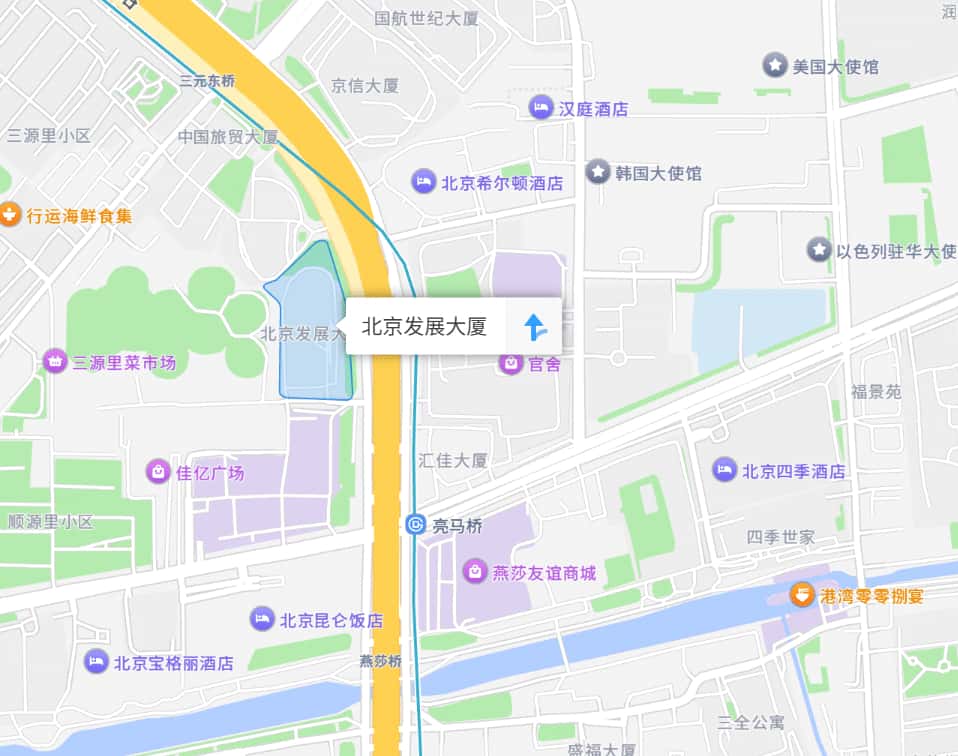Tap the 韩国大使馆 embassy marker
This screenshot has width=958, height=756.
598,172
